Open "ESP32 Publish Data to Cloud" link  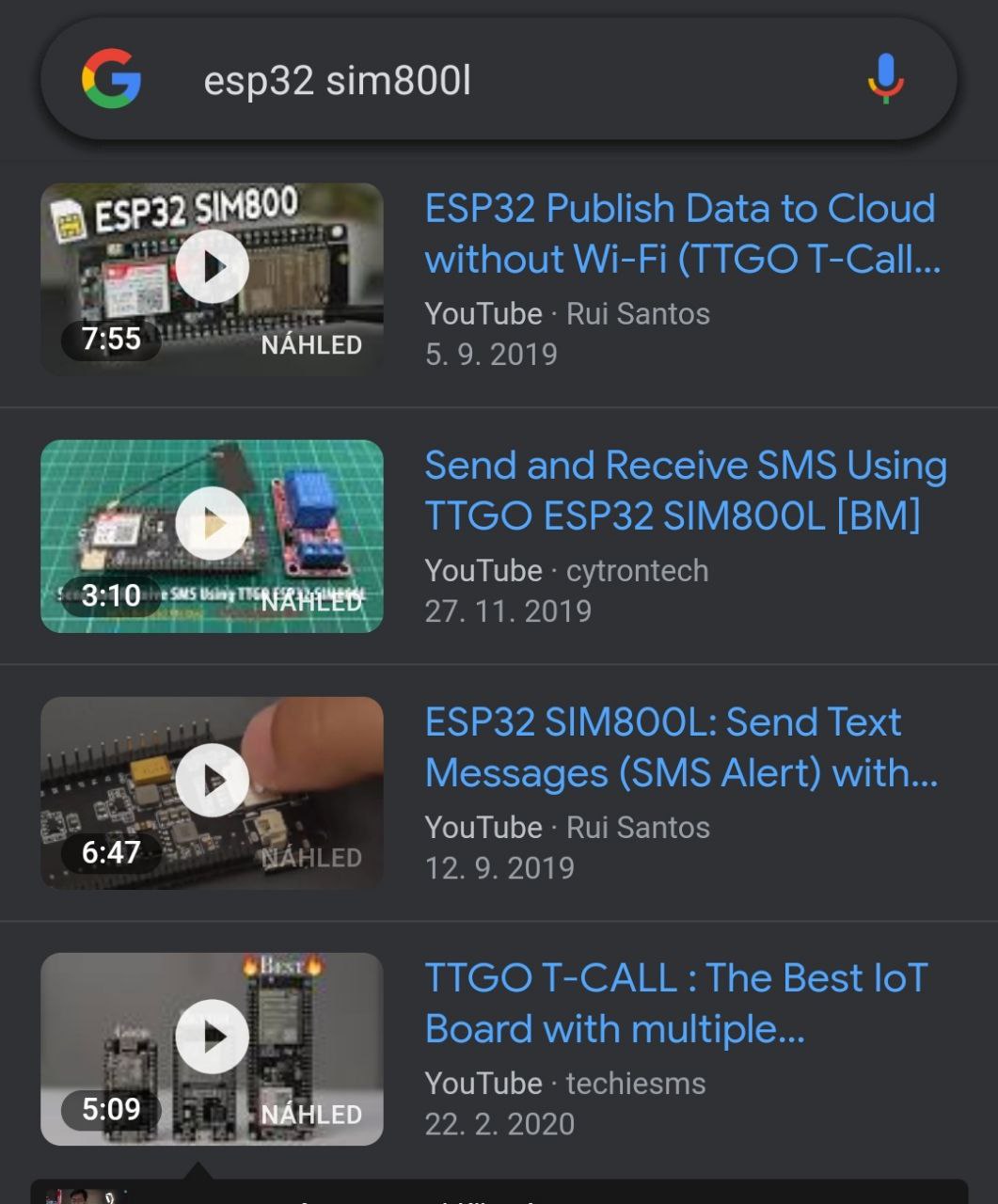pos(680,233)
